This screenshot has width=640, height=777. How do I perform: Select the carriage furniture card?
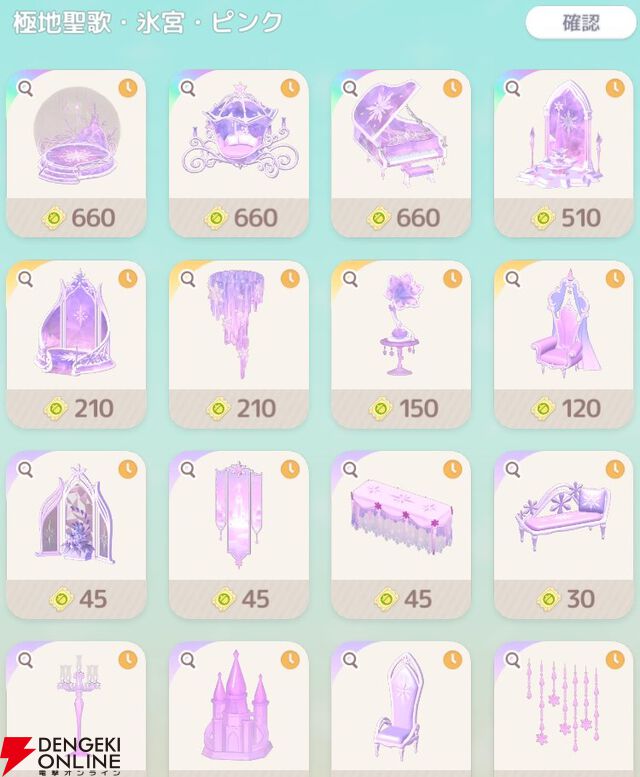pos(238,150)
